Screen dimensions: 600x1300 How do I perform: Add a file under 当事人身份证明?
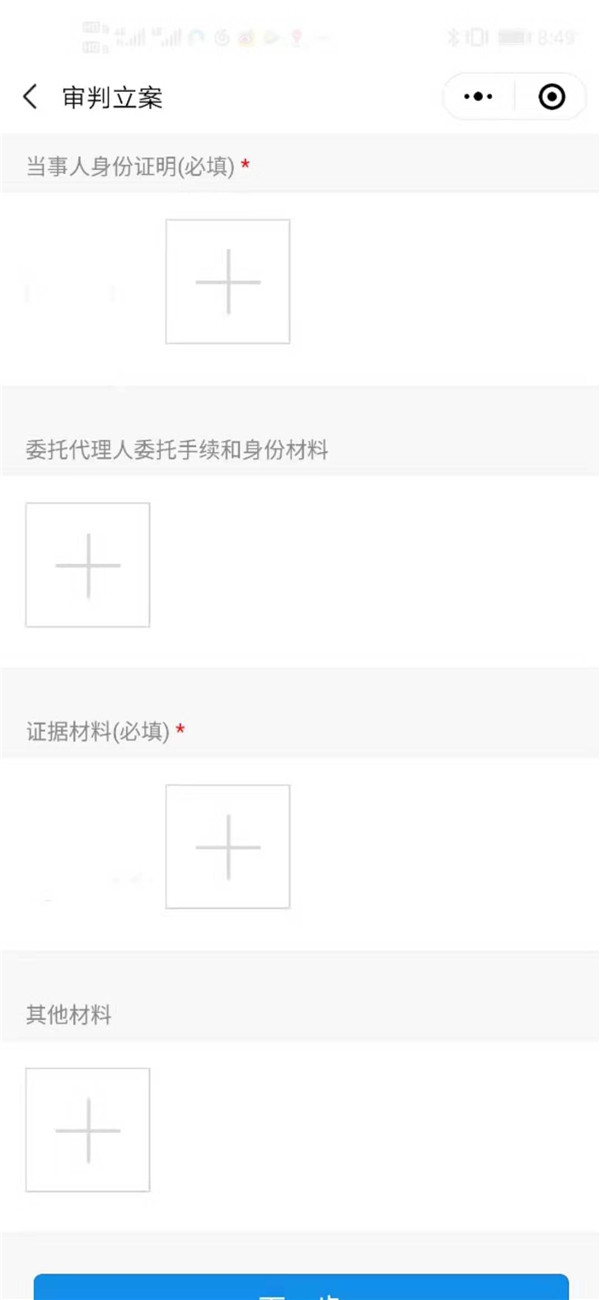pyautogui.click(x=228, y=282)
